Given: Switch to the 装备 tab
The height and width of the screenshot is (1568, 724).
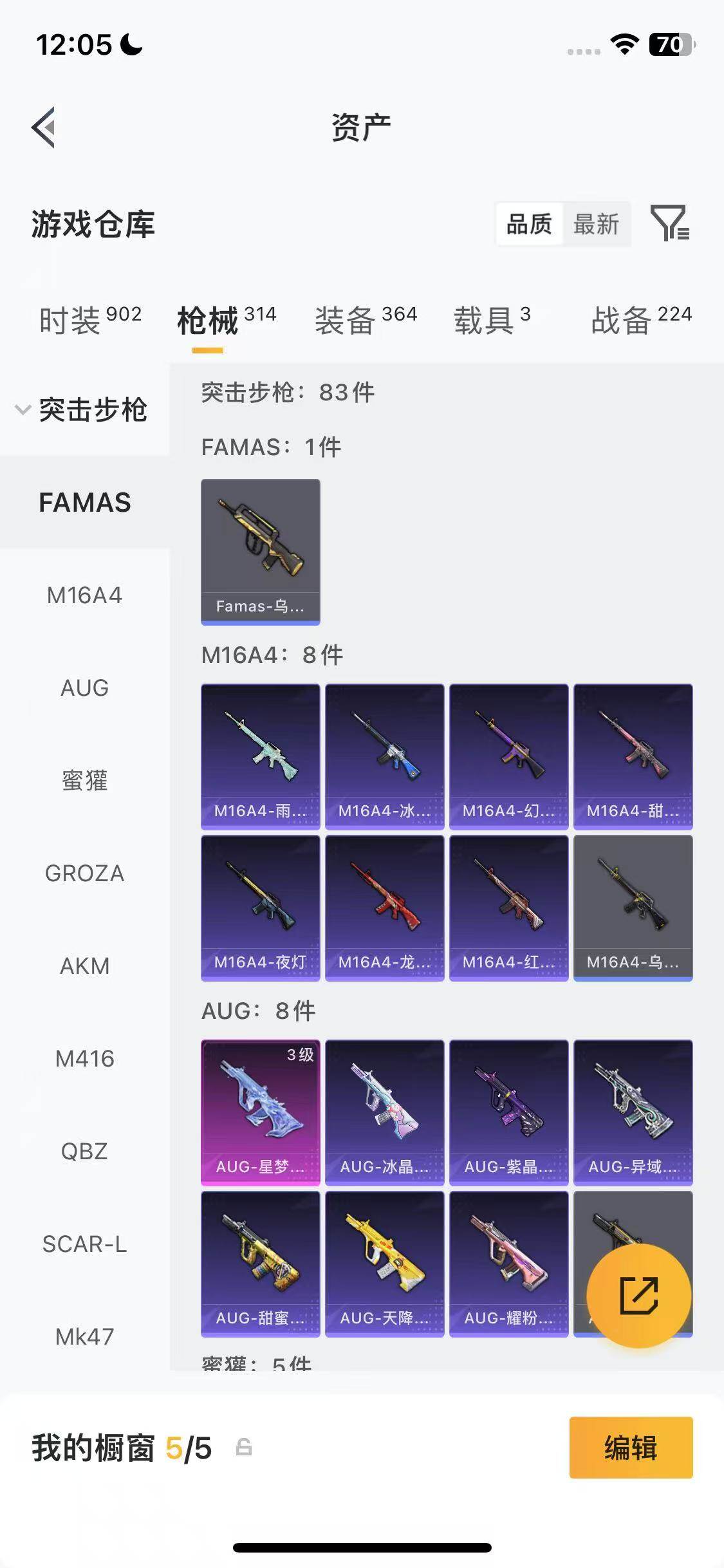Looking at the screenshot, I should pos(365,320).
